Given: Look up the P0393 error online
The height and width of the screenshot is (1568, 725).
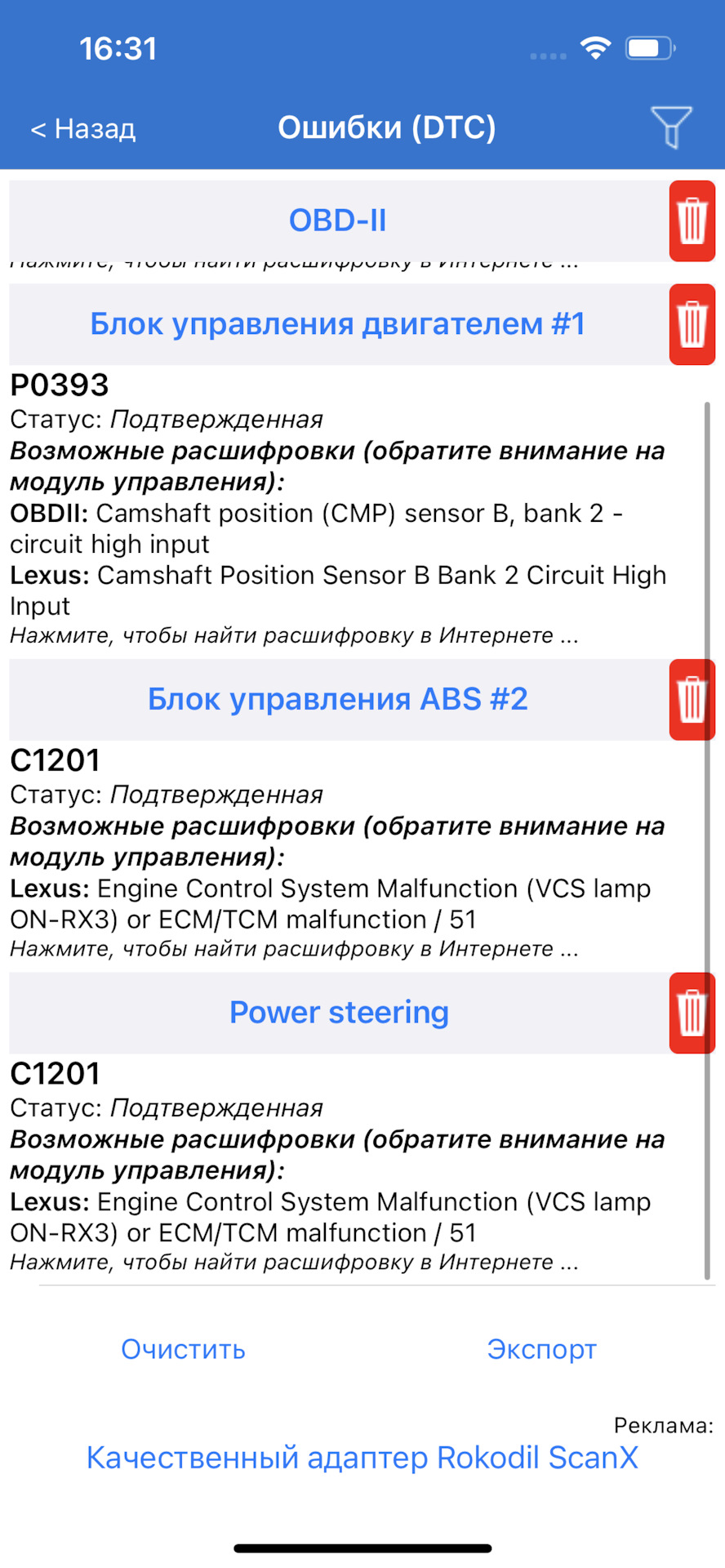Looking at the screenshot, I should pyautogui.click(x=294, y=635).
